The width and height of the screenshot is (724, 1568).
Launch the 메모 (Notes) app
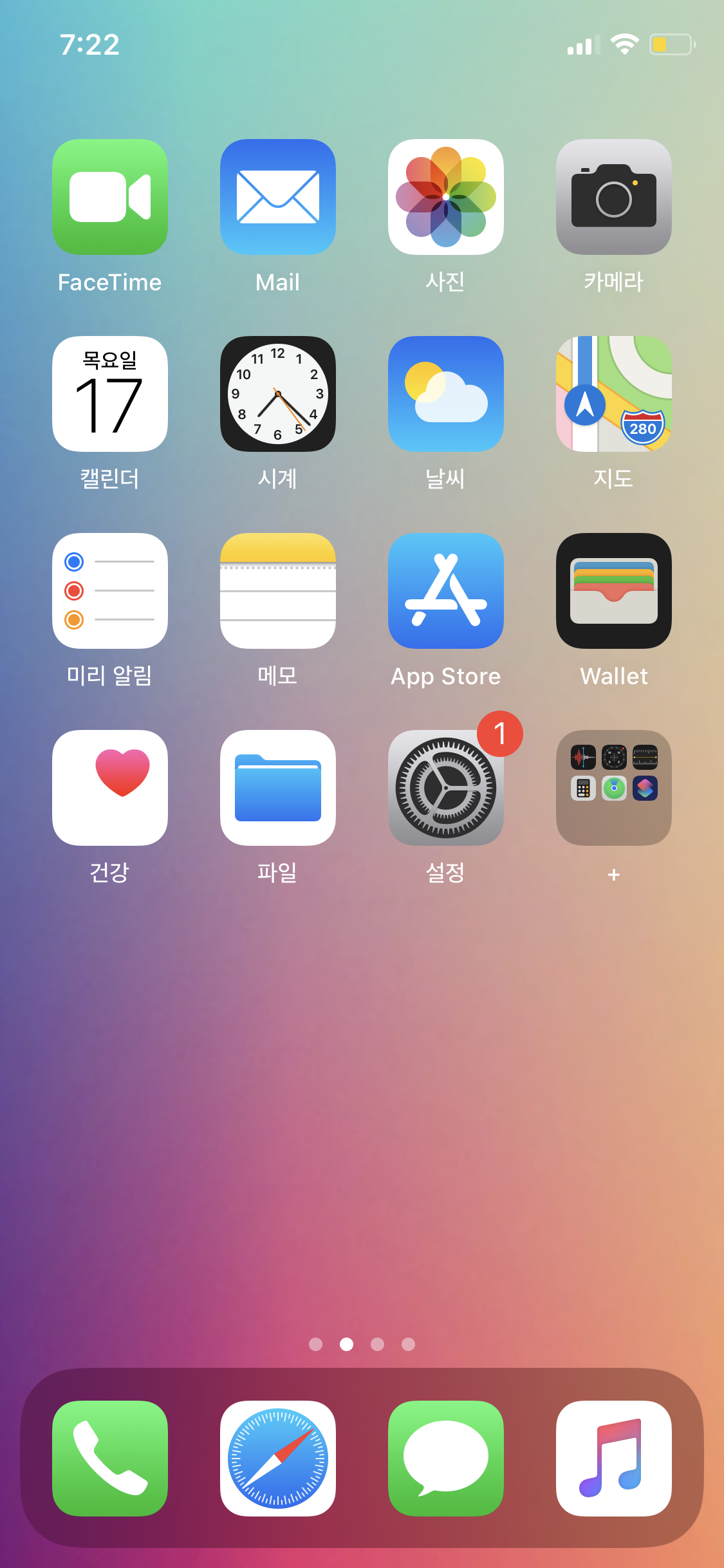(278, 591)
